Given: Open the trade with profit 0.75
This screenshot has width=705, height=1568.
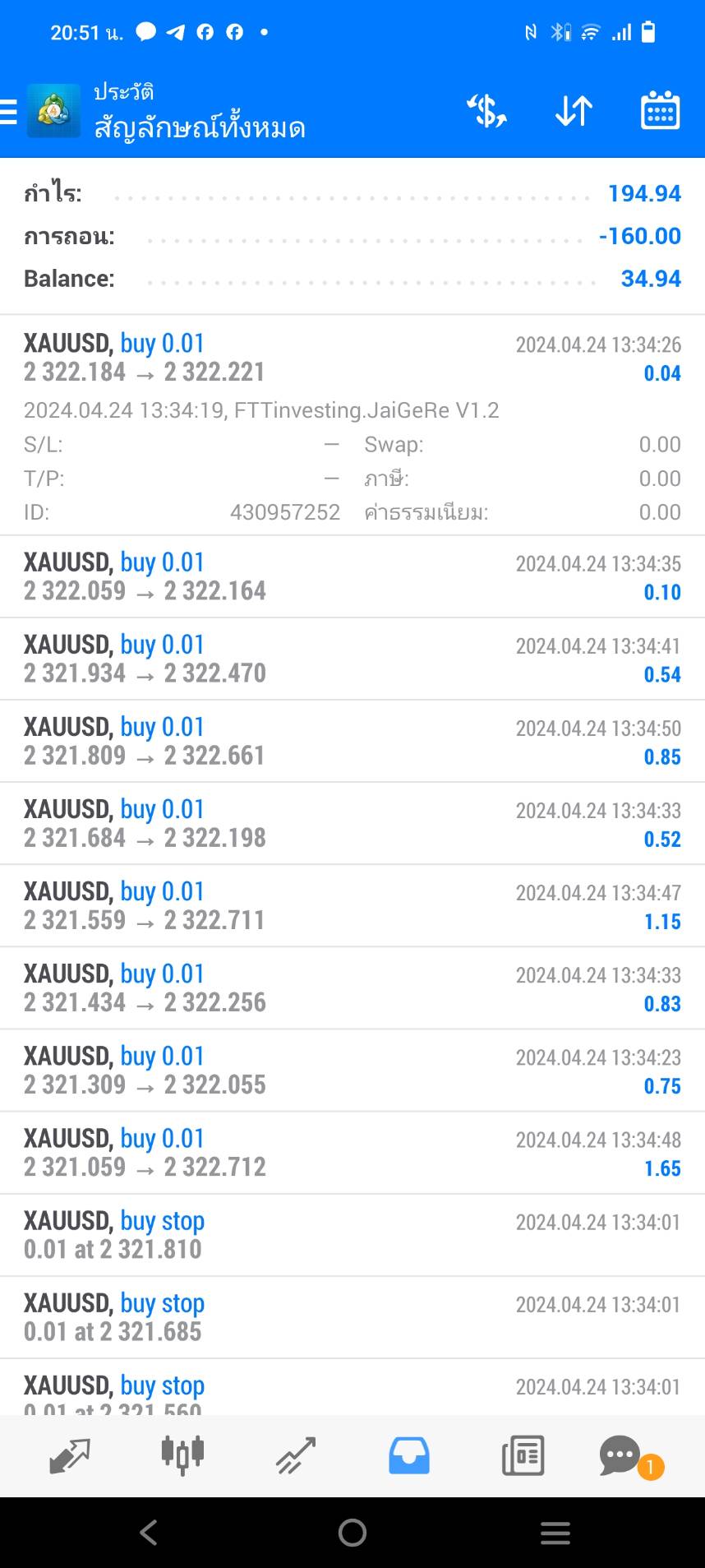Looking at the screenshot, I should (352, 1070).
